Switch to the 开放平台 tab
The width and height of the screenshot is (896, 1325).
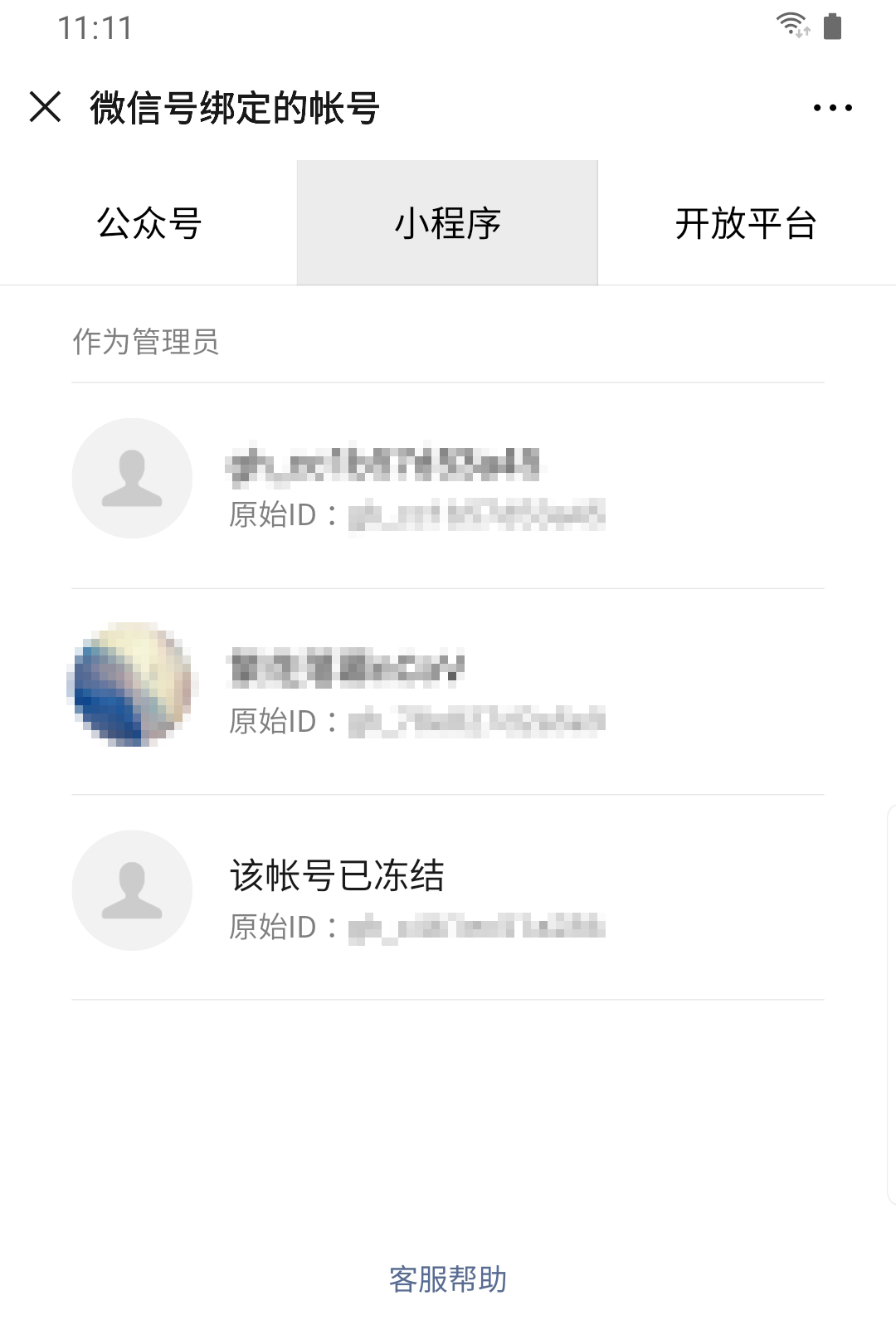point(746,223)
